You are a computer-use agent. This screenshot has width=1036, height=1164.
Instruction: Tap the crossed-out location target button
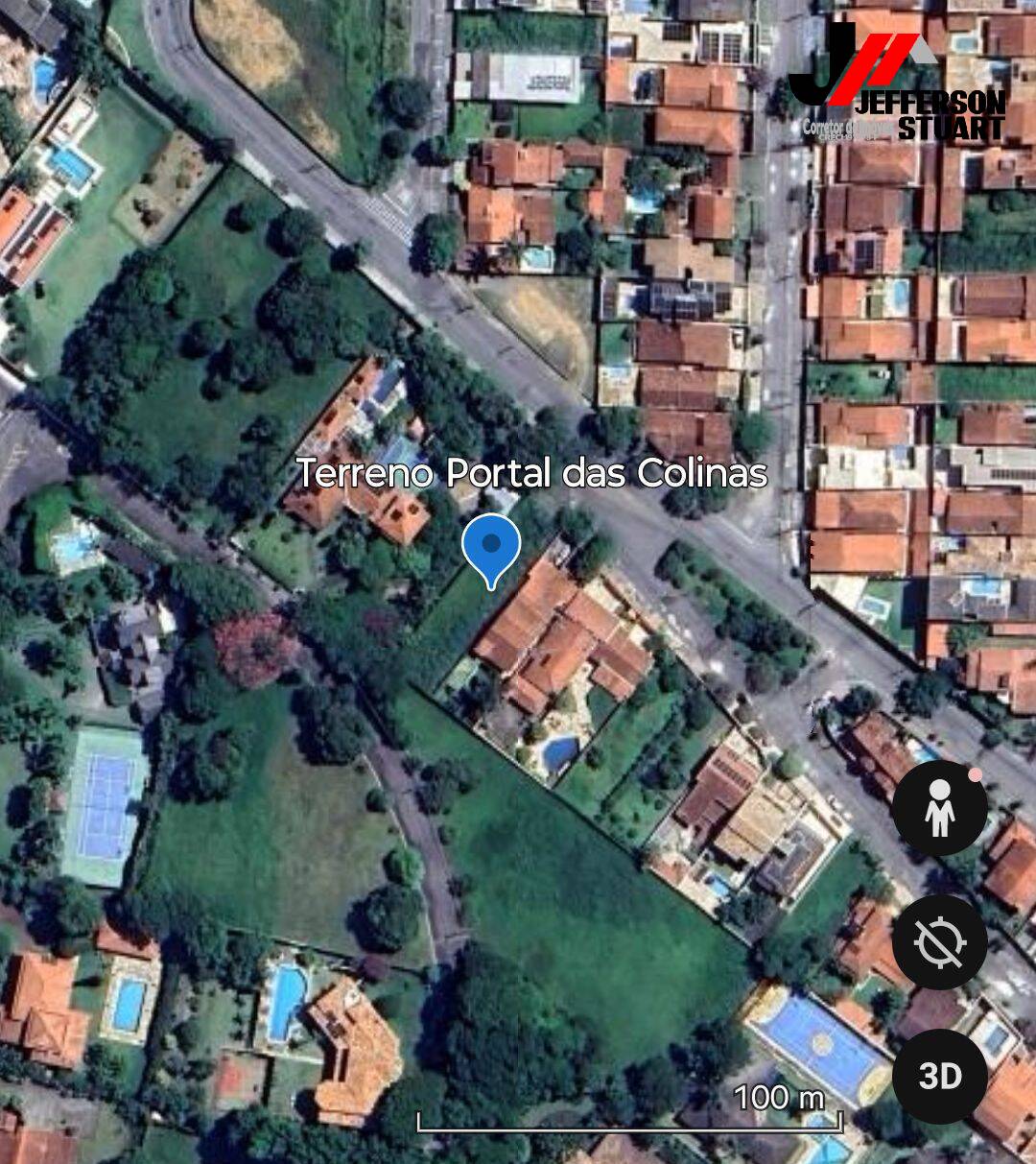click(x=939, y=941)
